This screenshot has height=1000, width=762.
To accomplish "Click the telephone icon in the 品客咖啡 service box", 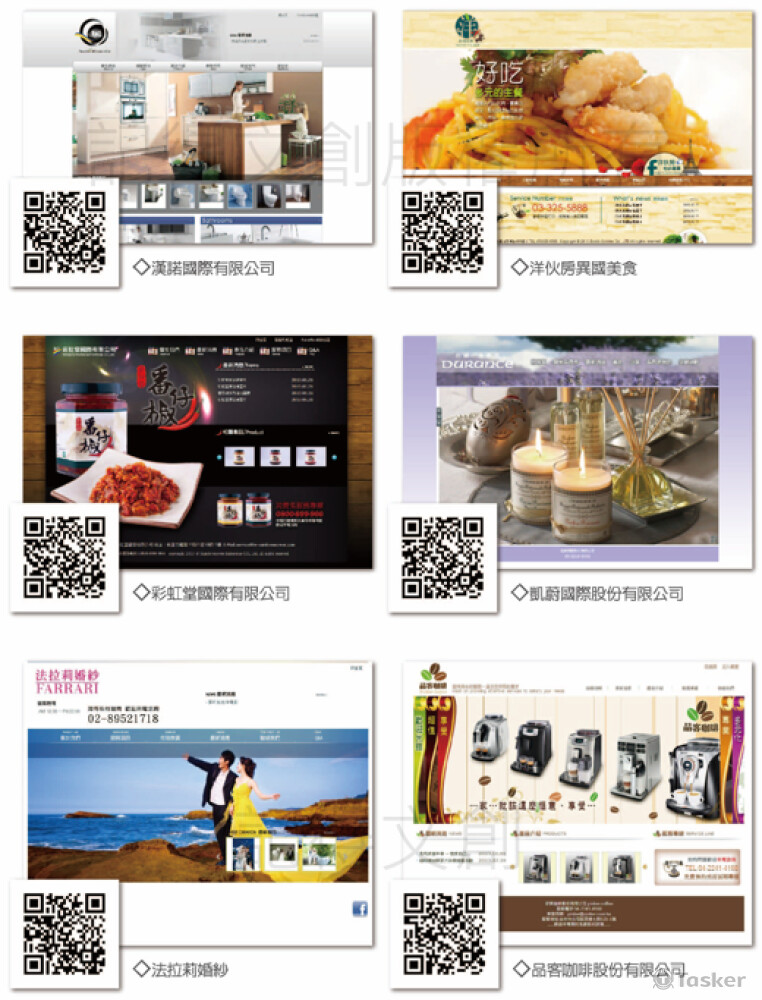I will click(671, 868).
